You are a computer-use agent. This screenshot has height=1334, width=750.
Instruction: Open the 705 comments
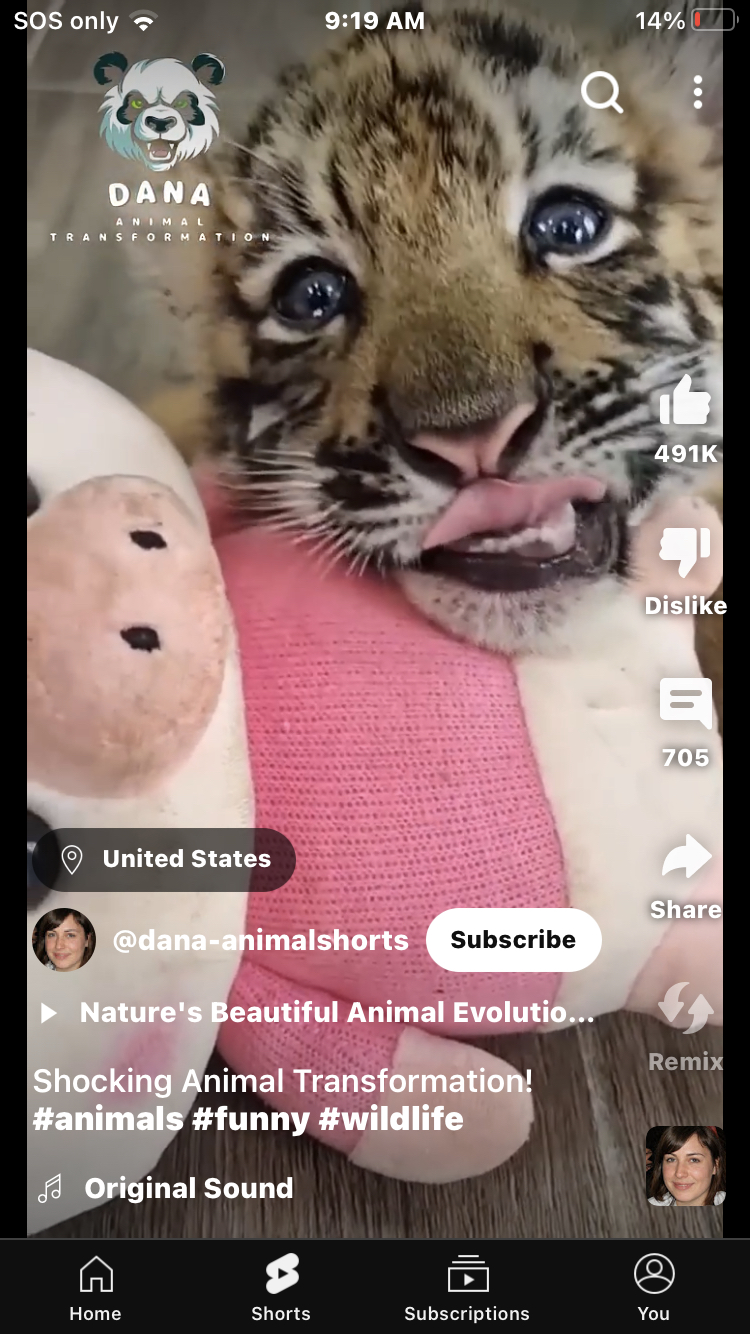coord(685,705)
